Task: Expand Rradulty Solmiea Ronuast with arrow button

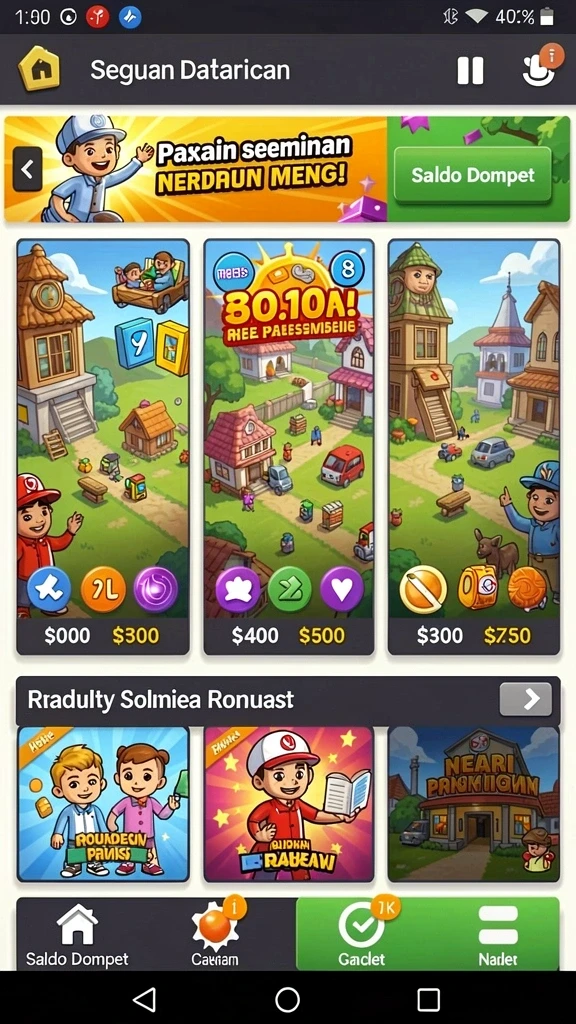Action: click(526, 699)
